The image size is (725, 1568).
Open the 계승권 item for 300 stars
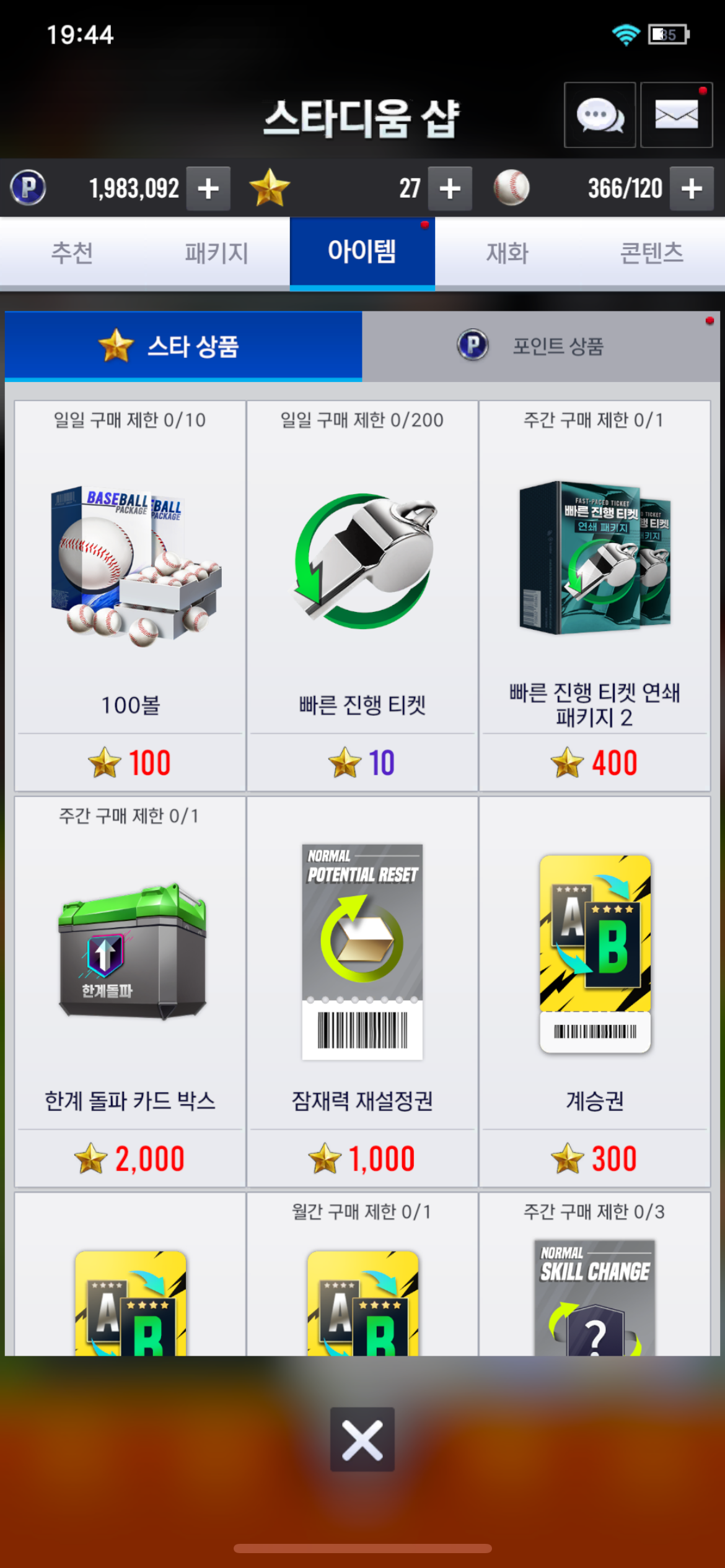tap(594, 991)
